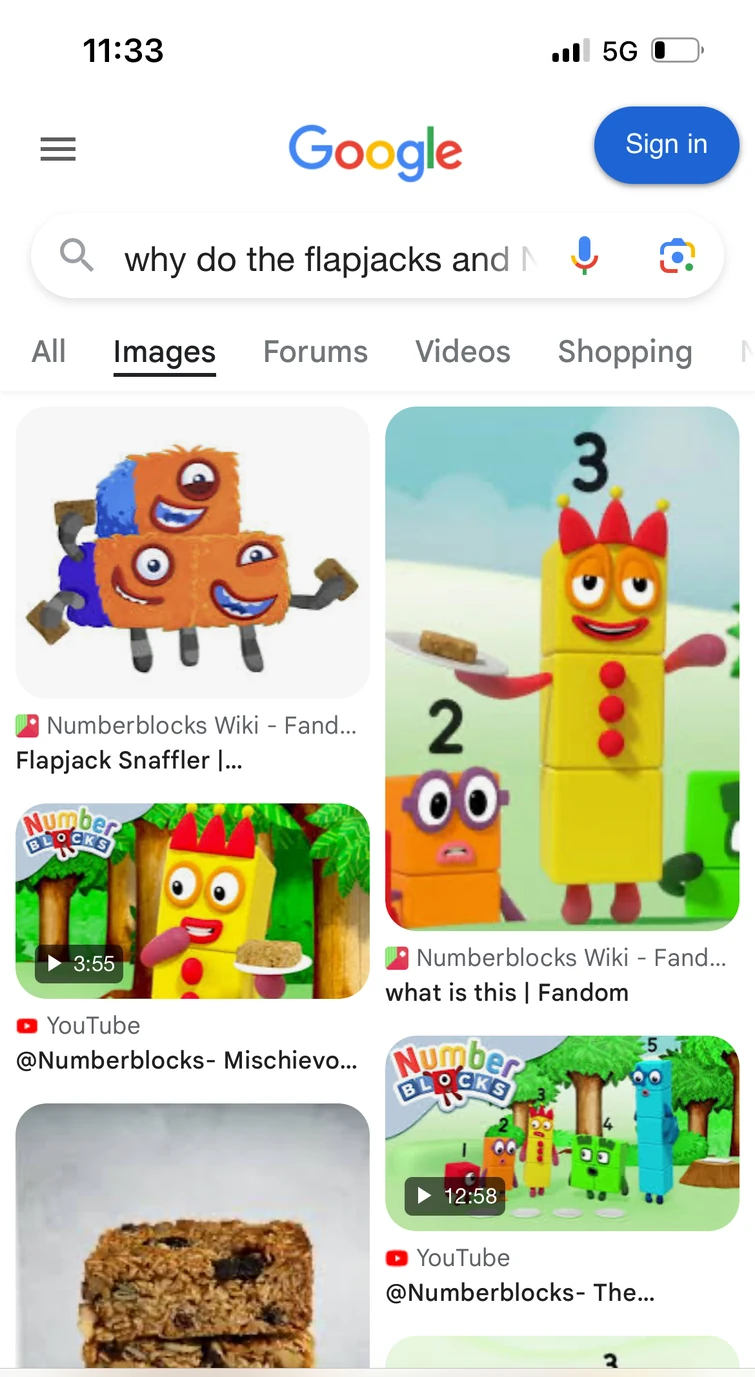Open the hamburger menu
Screen dimensions: 755x1377
(58, 149)
